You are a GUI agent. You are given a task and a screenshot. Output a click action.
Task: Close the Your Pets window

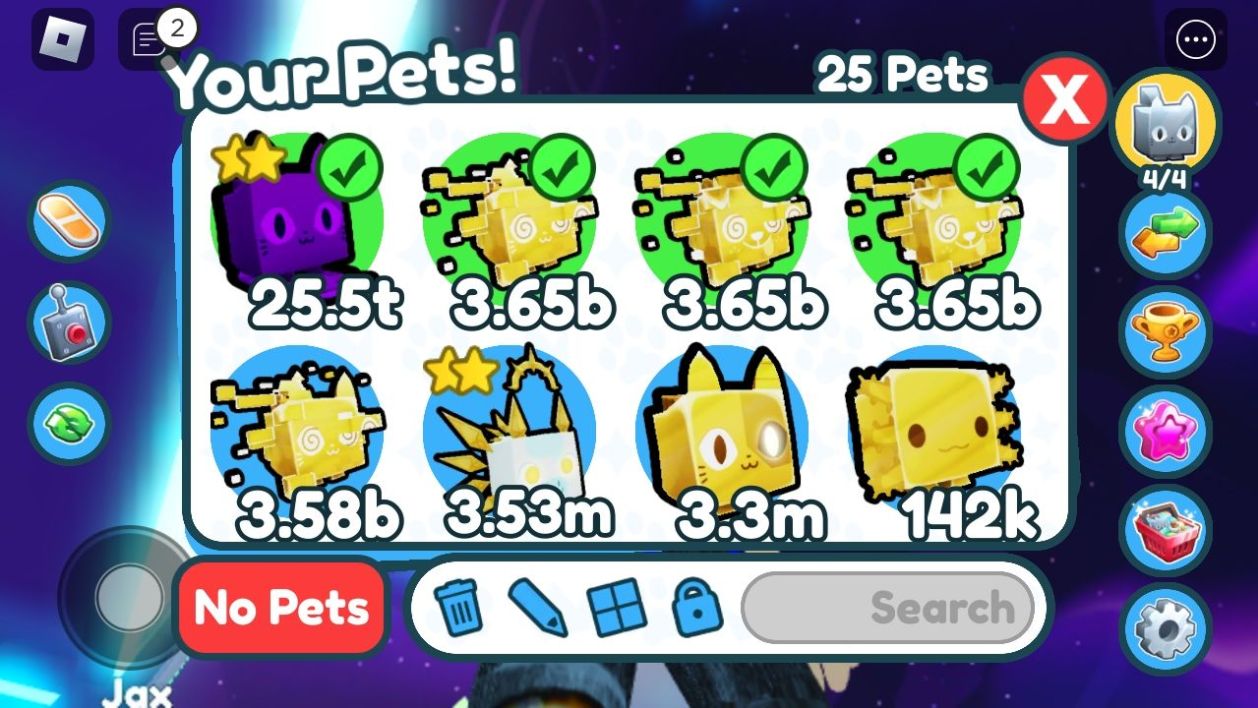tap(1064, 100)
